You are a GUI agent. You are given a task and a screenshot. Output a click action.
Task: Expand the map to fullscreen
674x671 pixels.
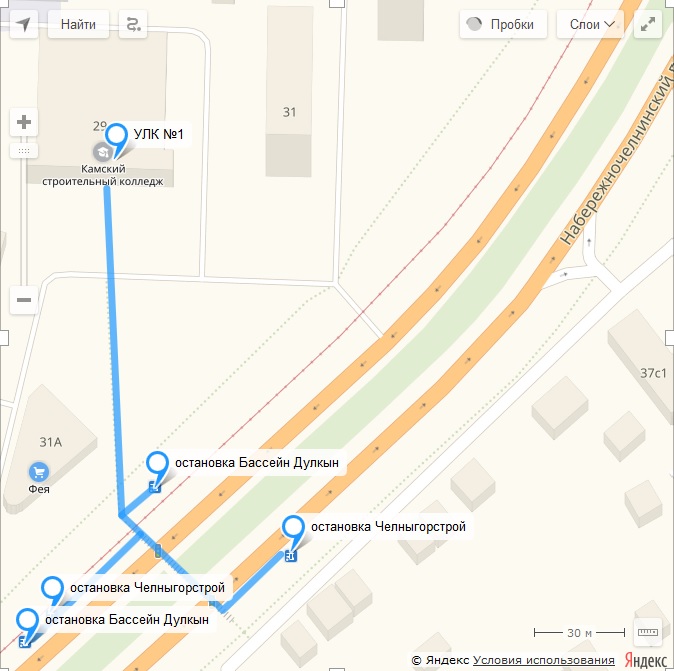click(650, 25)
